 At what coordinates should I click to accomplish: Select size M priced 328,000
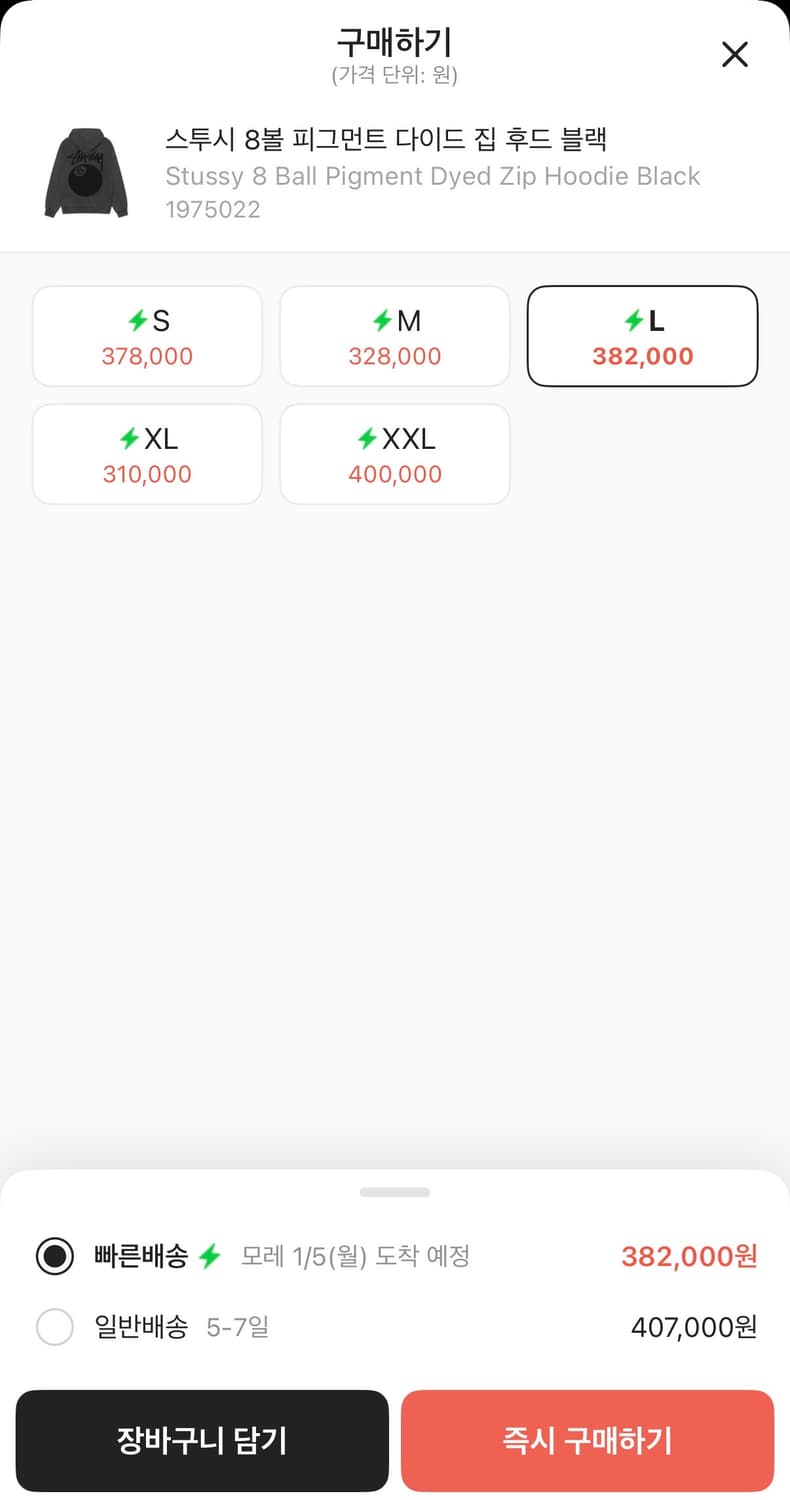pos(395,336)
